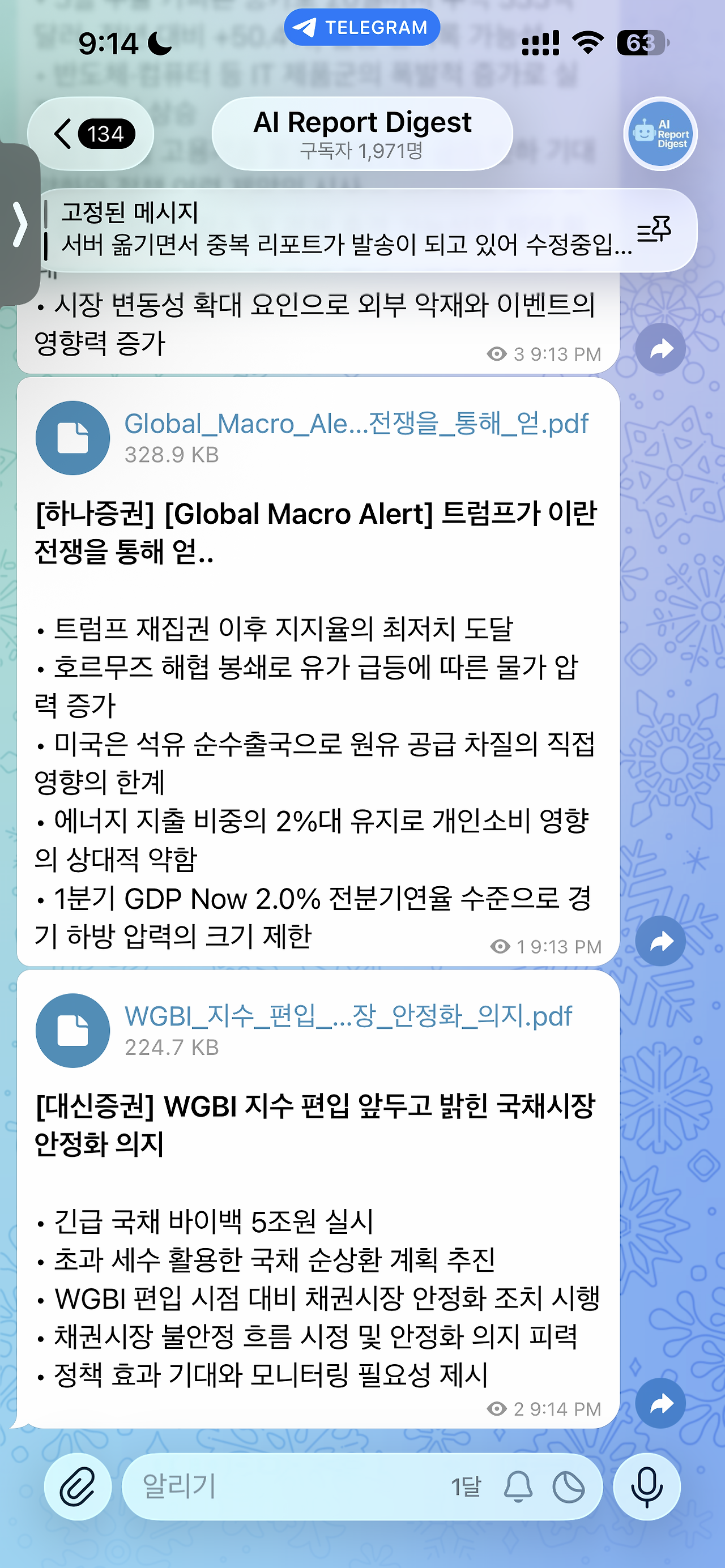The height and width of the screenshot is (1568, 725).
Task: Open the scheduled message timer icon
Action: click(x=569, y=1486)
